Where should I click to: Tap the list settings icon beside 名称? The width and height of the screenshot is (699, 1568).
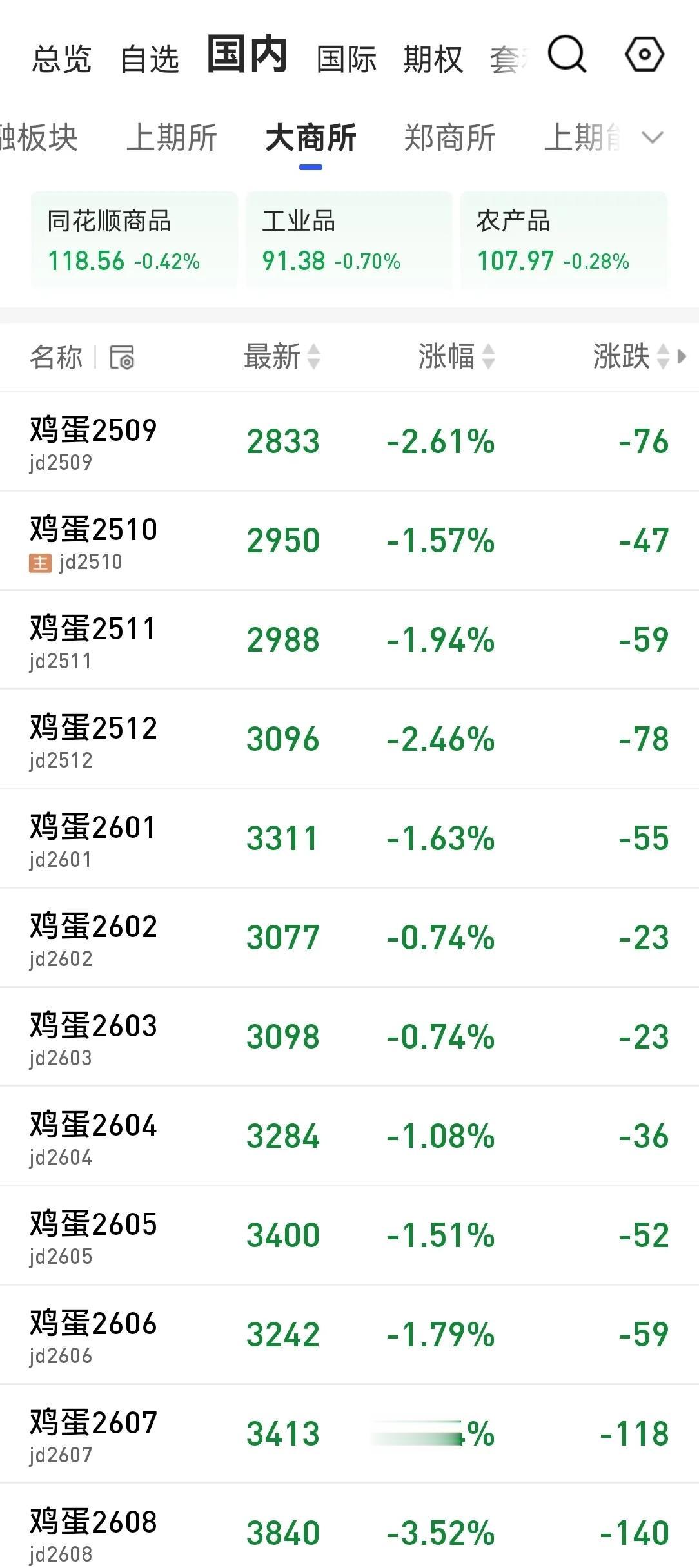pyautogui.click(x=122, y=357)
